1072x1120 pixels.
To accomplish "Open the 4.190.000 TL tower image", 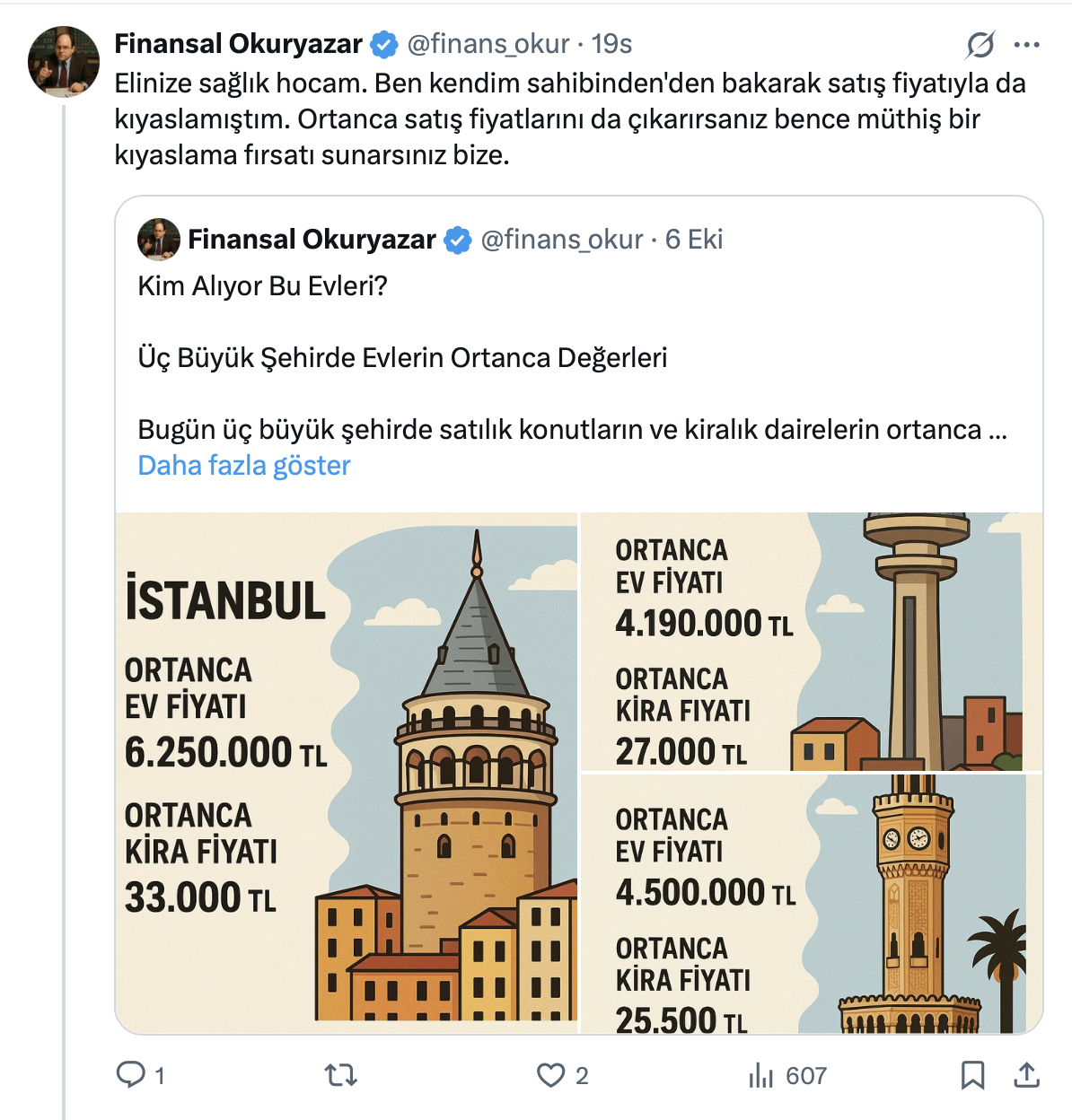I will [812, 641].
